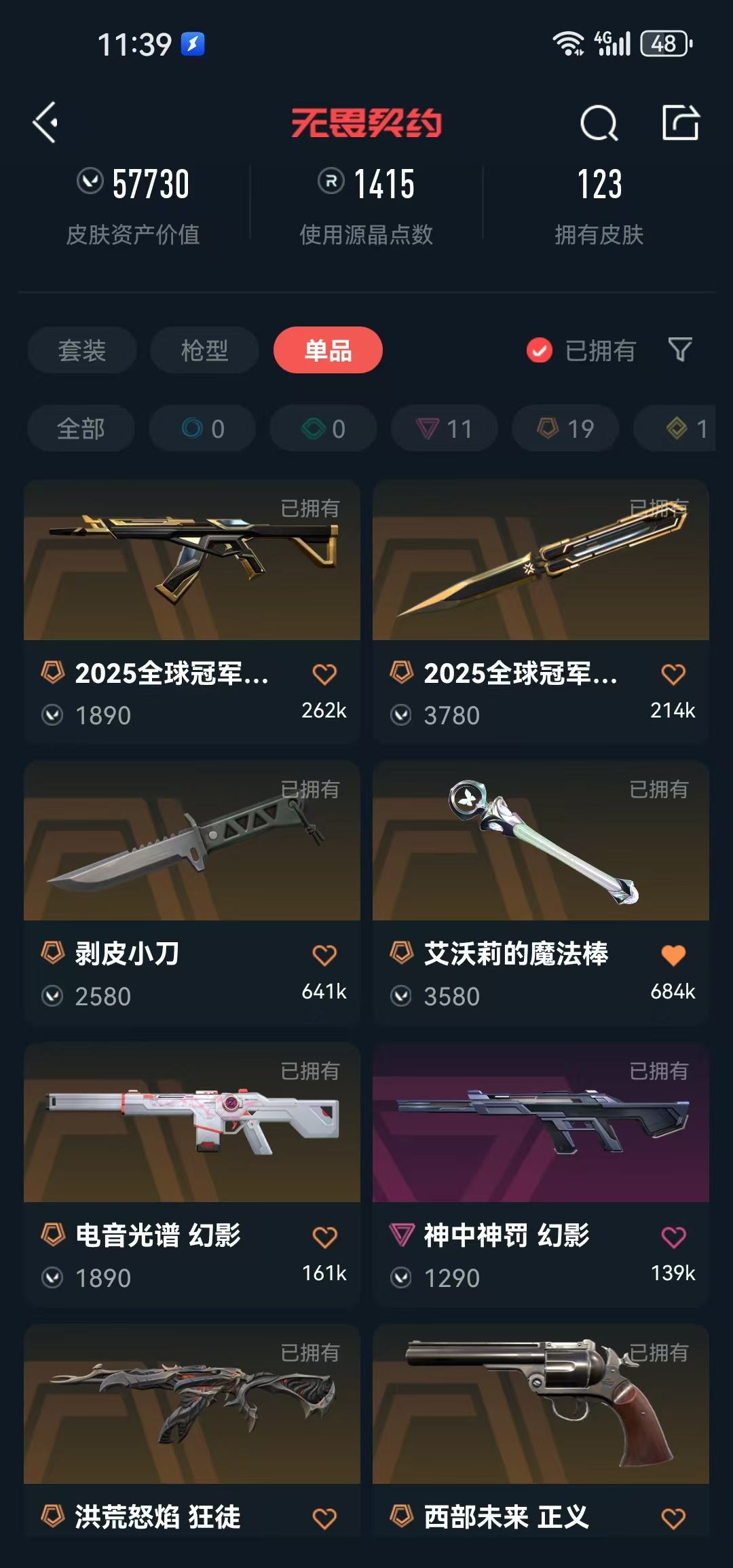Select the 单品 tab
Screen dimensions: 733x1568
click(328, 350)
